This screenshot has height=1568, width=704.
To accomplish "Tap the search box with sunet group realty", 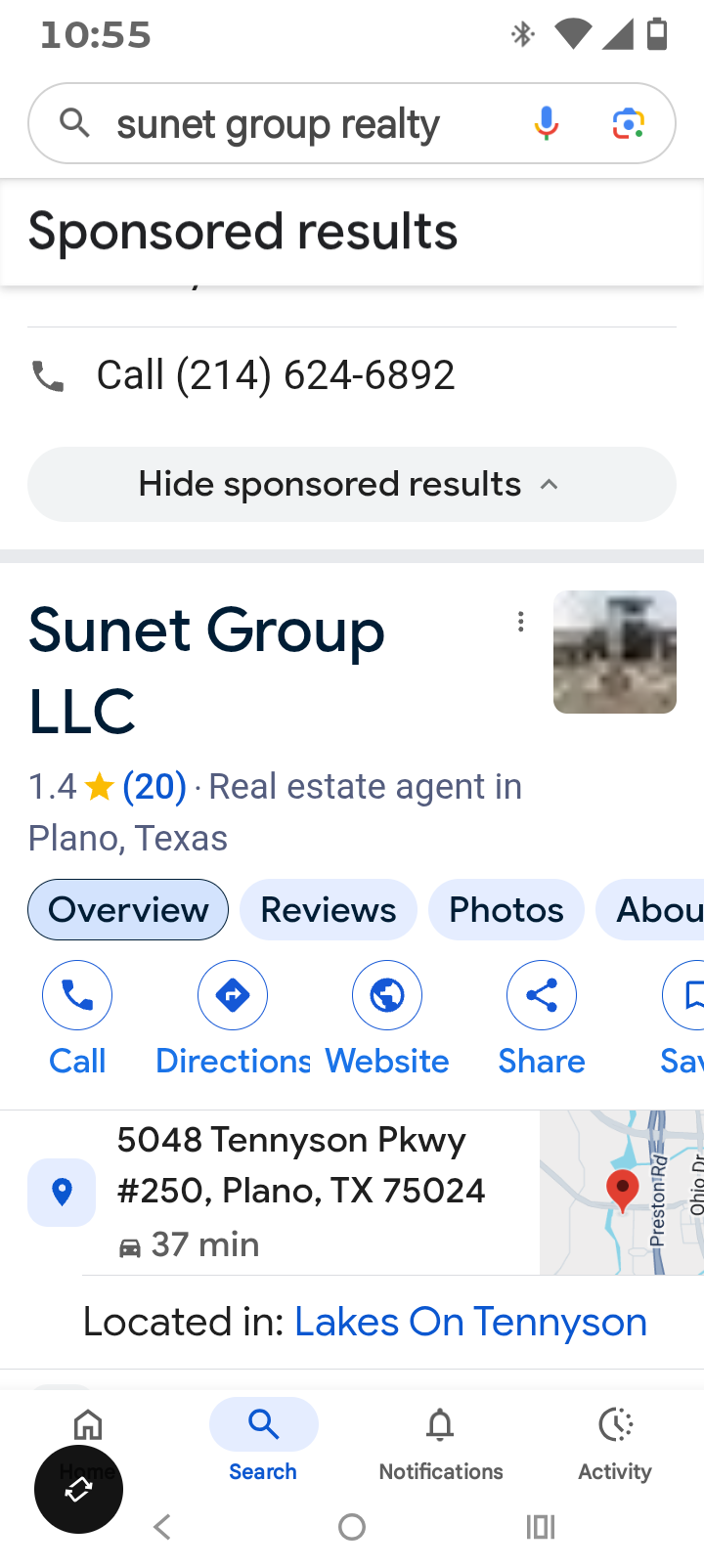I will 293,124.
